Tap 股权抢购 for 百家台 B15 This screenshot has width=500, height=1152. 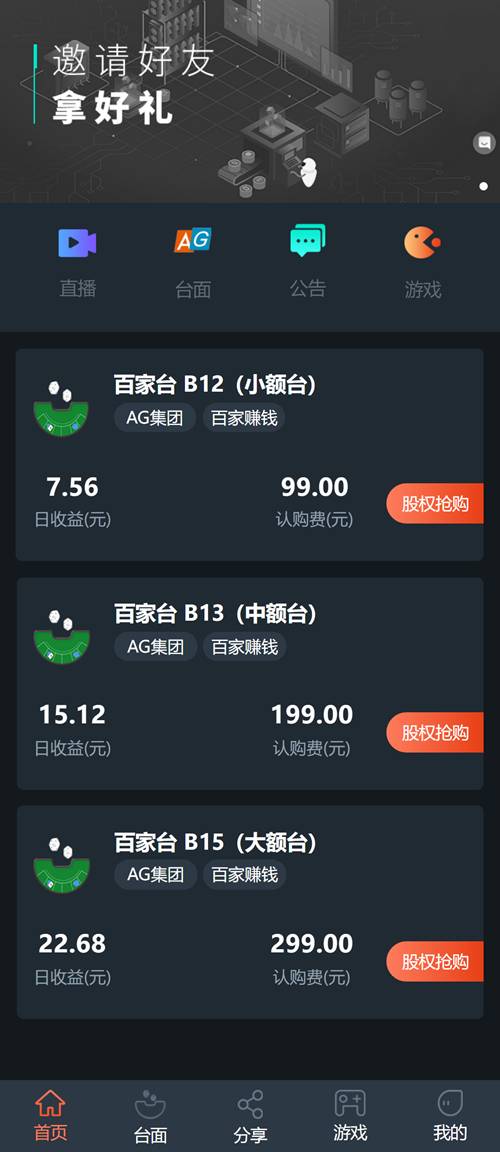coord(435,962)
